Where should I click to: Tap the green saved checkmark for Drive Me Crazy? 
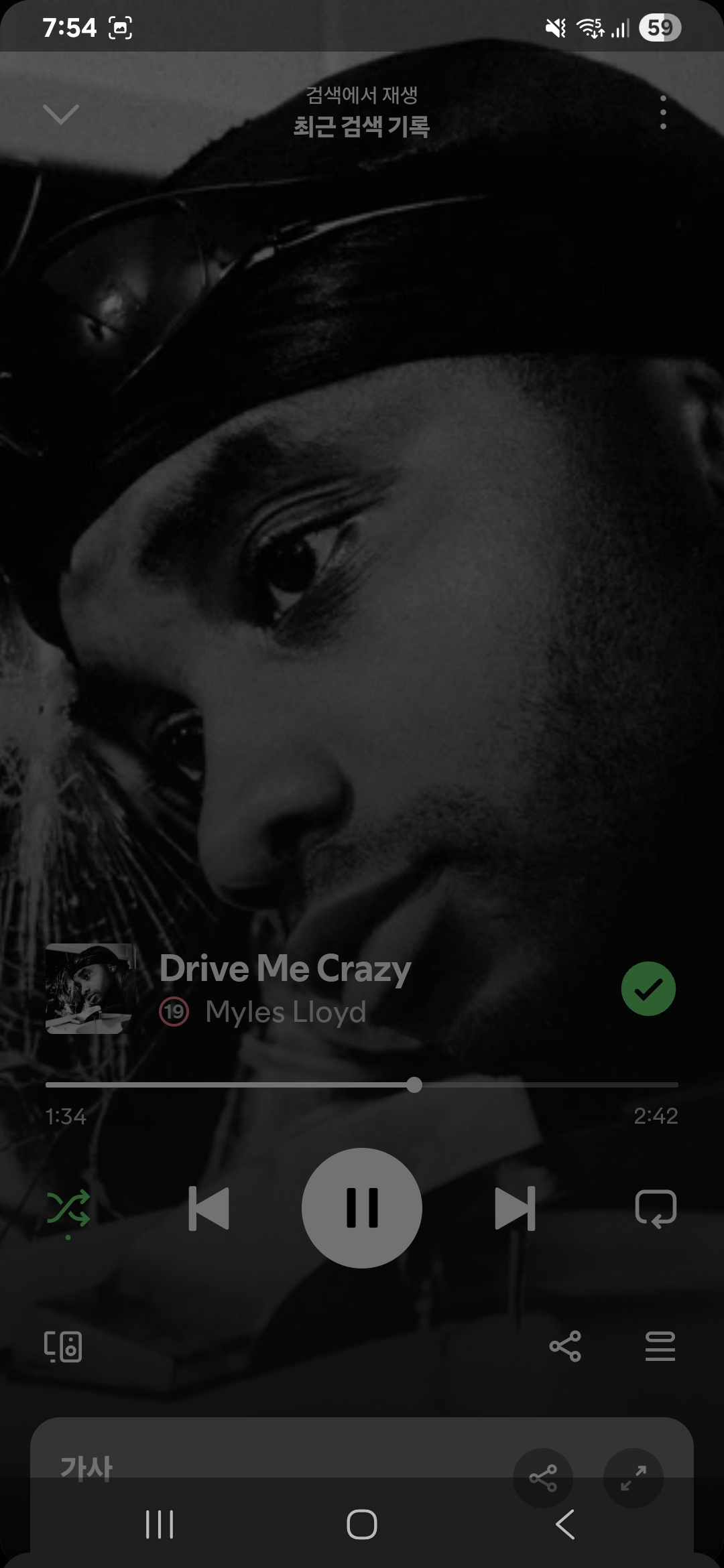coord(648,988)
